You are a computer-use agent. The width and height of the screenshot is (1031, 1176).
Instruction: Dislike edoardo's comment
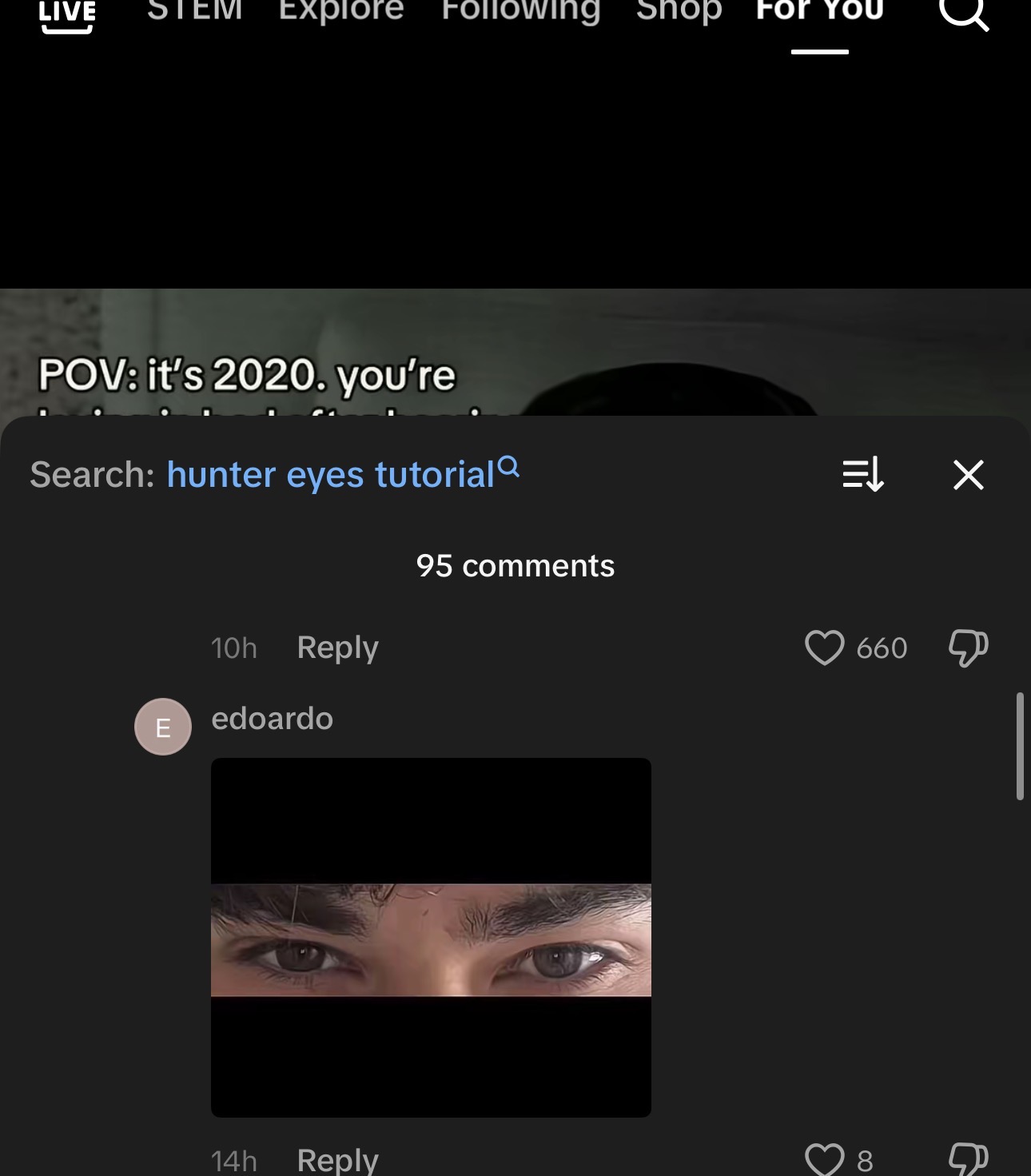click(968, 1160)
